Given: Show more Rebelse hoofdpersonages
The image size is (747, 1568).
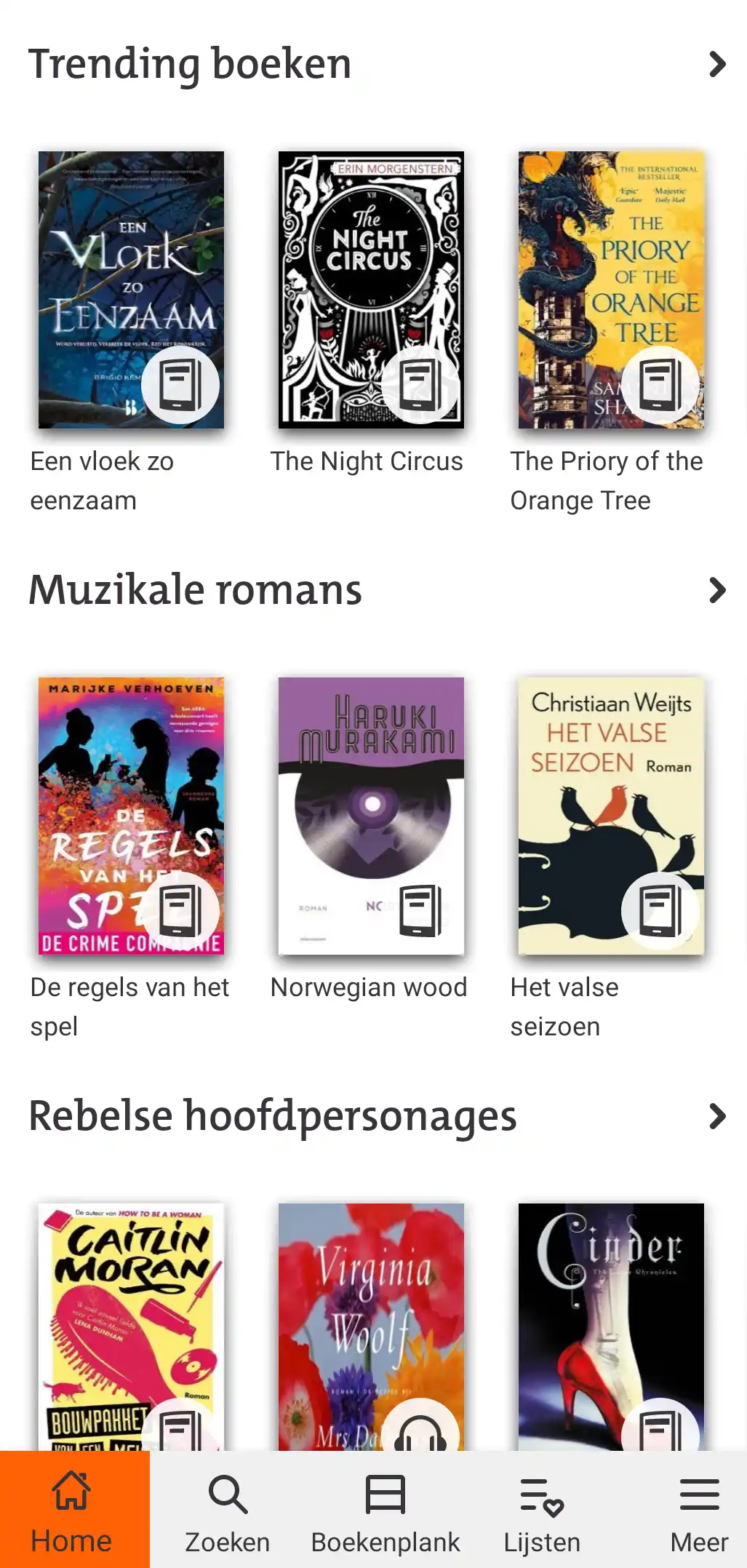Looking at the screenshot, I should tap(717, 1116).
